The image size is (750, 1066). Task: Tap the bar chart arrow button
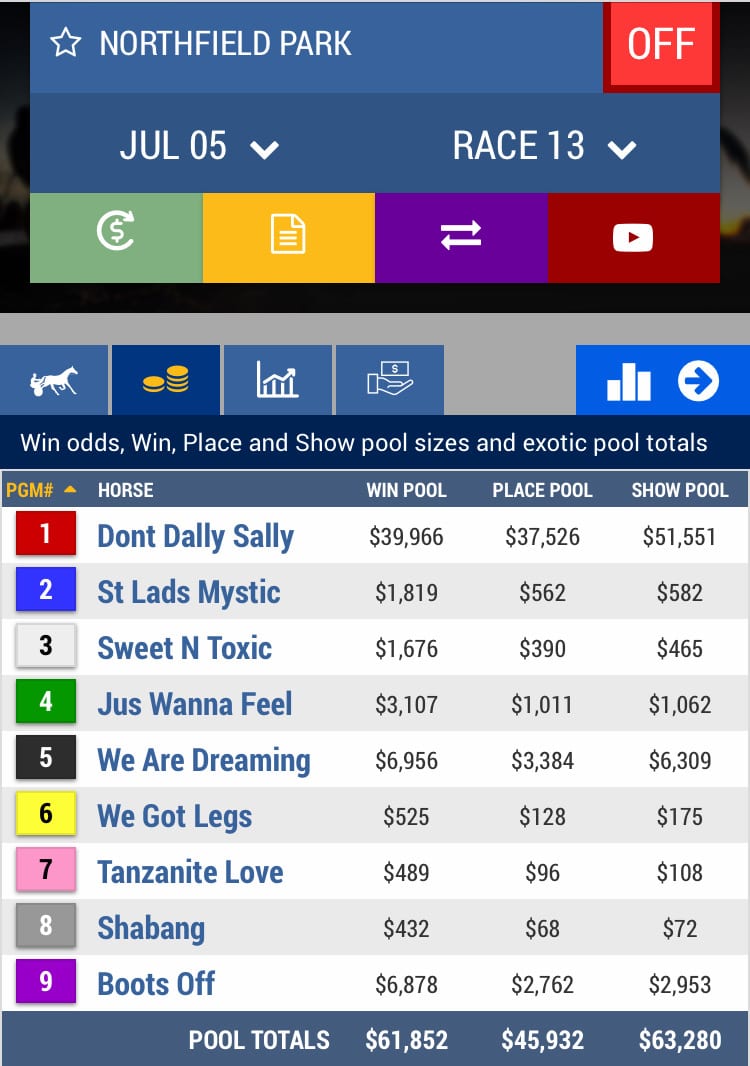pyautogui.click(x=663, y=380)
